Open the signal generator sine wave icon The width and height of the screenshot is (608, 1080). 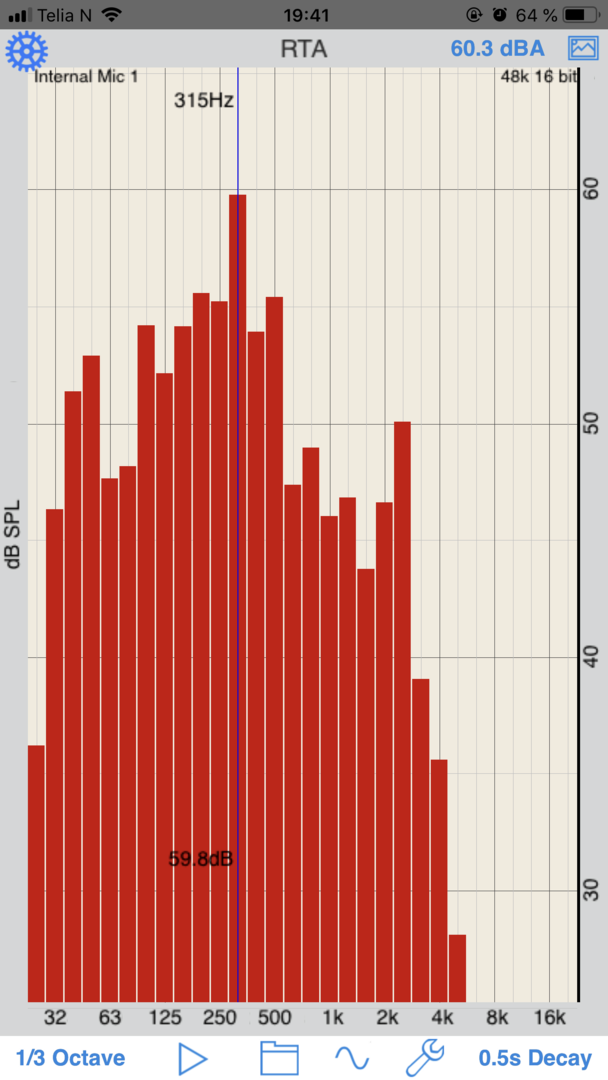pos(352,1058)
